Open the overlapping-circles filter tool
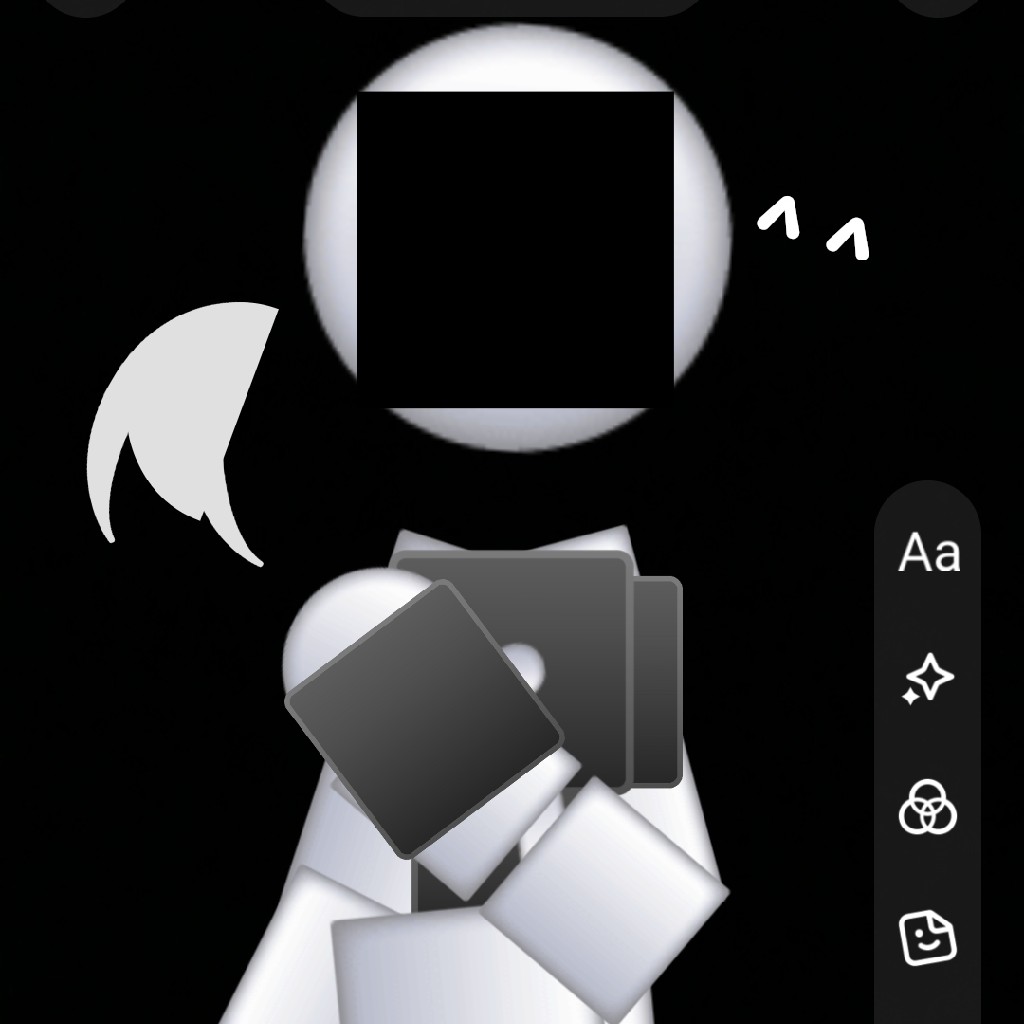The height and width of the screenshot is (1024, 1024). tap(928, 807)
